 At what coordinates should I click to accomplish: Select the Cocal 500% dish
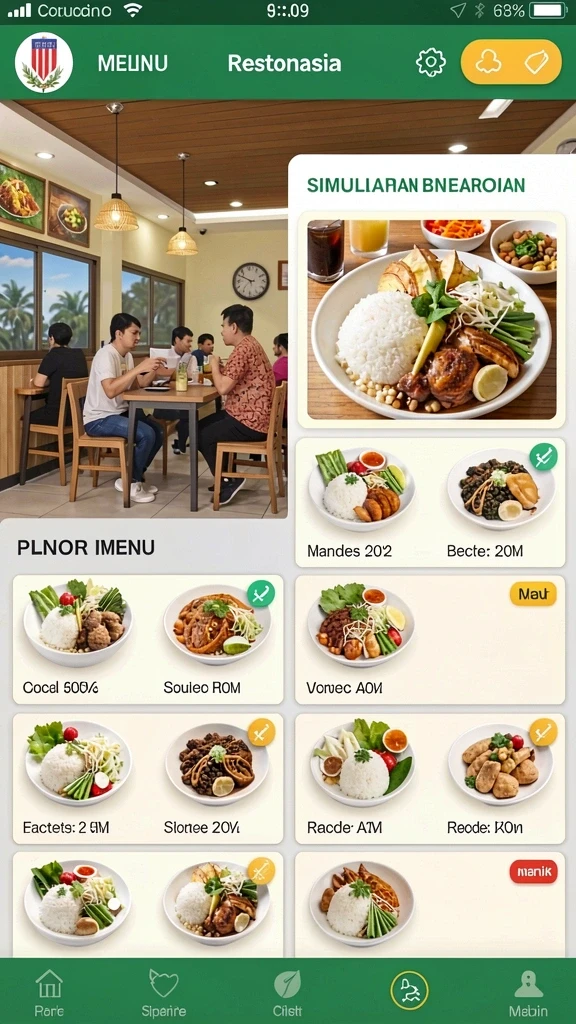78,638
